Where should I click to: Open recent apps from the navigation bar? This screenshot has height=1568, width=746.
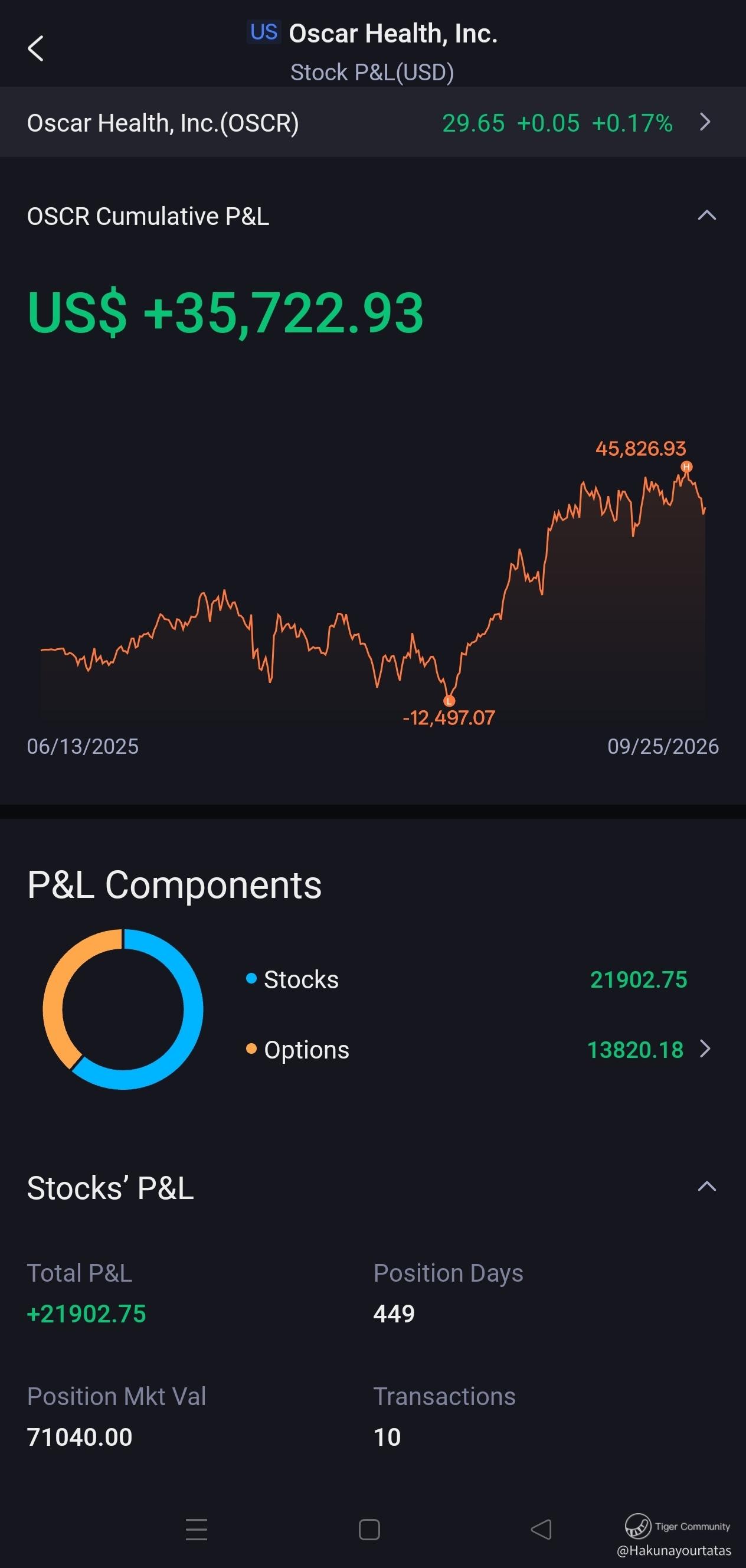(x=196, y=1529)
